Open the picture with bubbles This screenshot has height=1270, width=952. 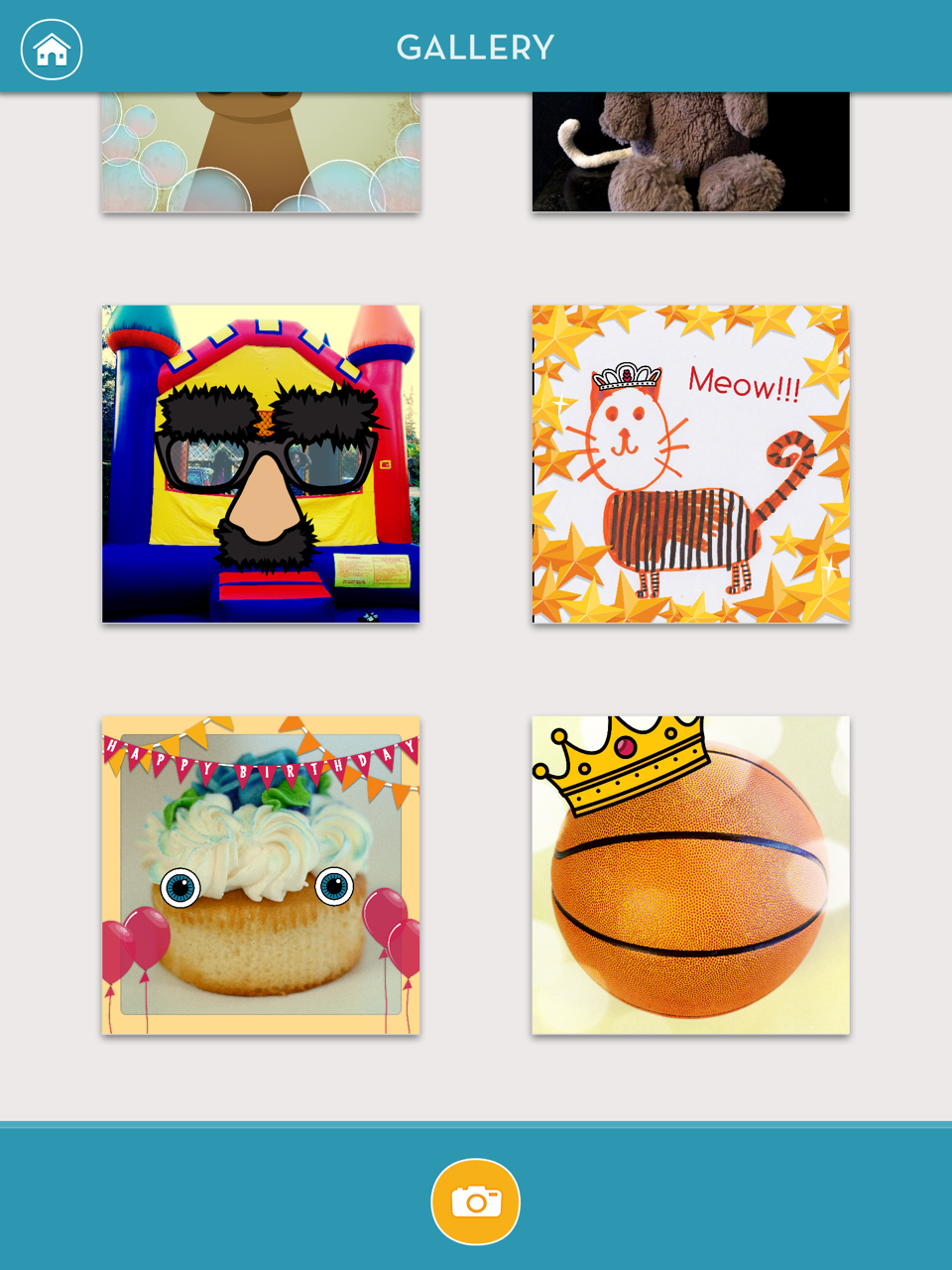[x=261, y=153]
